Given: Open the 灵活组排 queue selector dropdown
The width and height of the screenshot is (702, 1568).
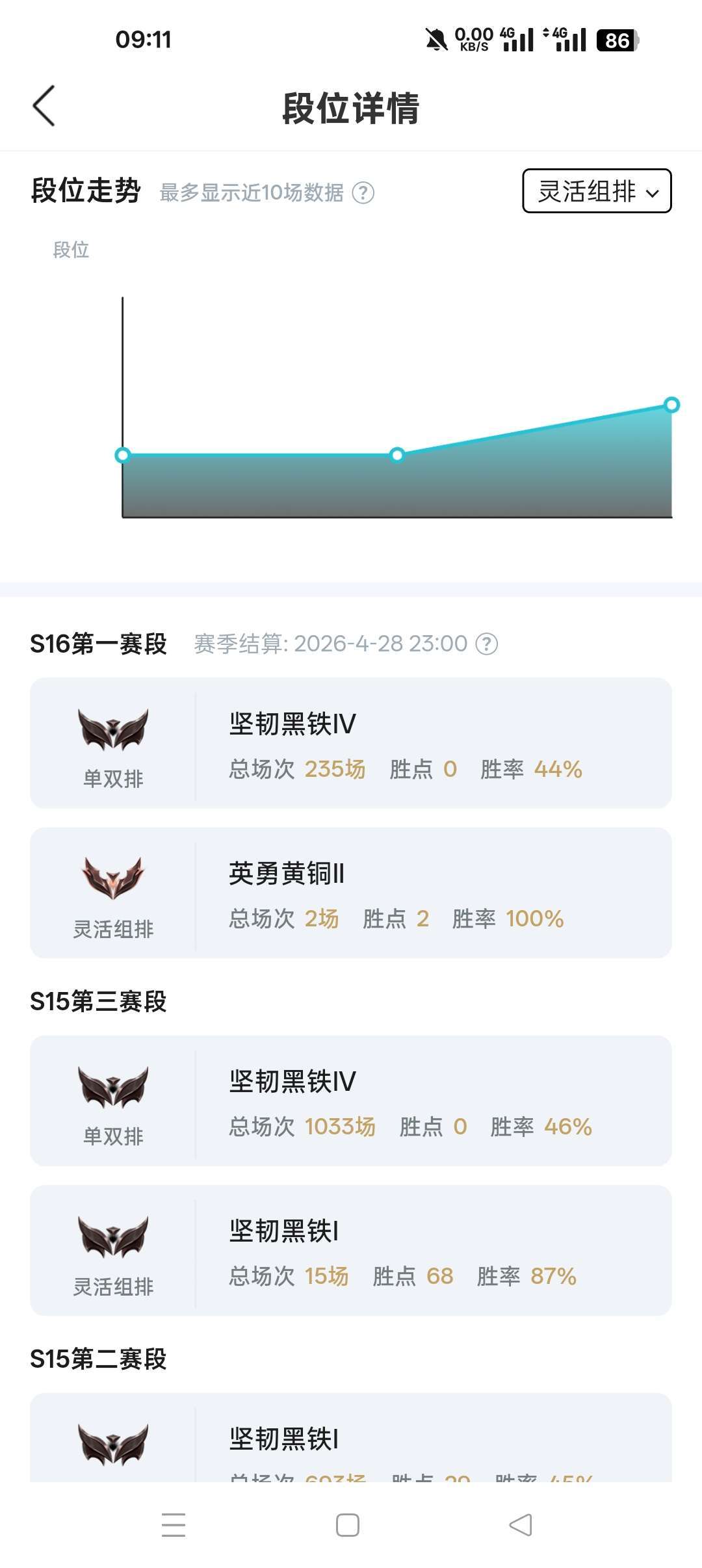Looking at the screenshot, I should 595,192.
